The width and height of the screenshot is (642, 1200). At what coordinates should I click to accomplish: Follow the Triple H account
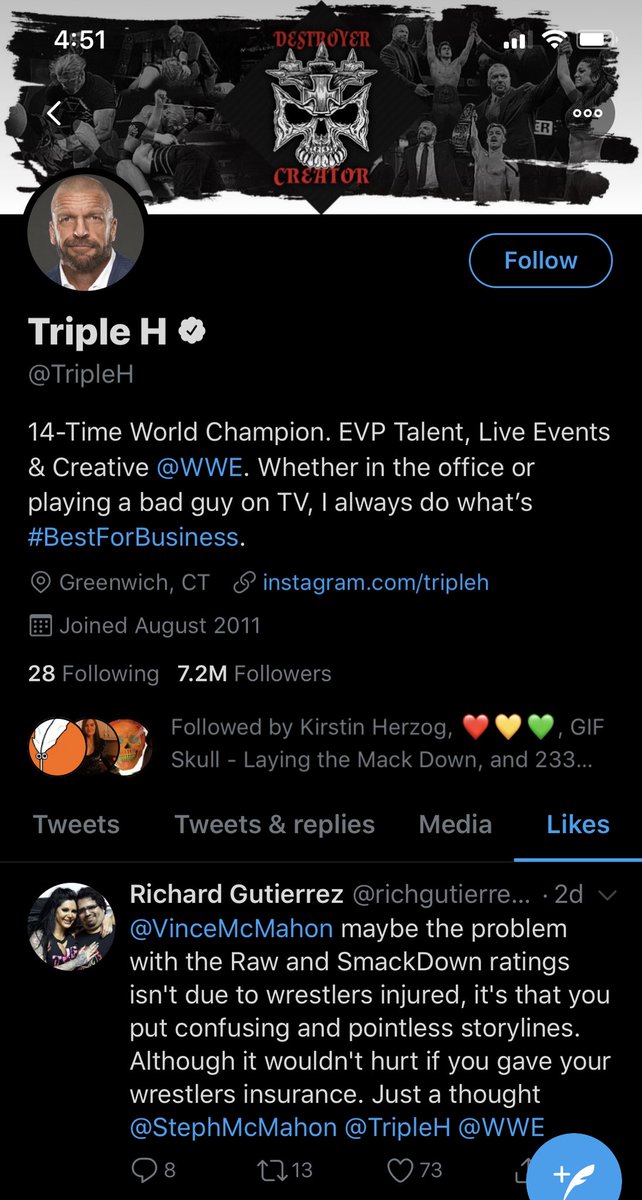(x=540, y=261)
